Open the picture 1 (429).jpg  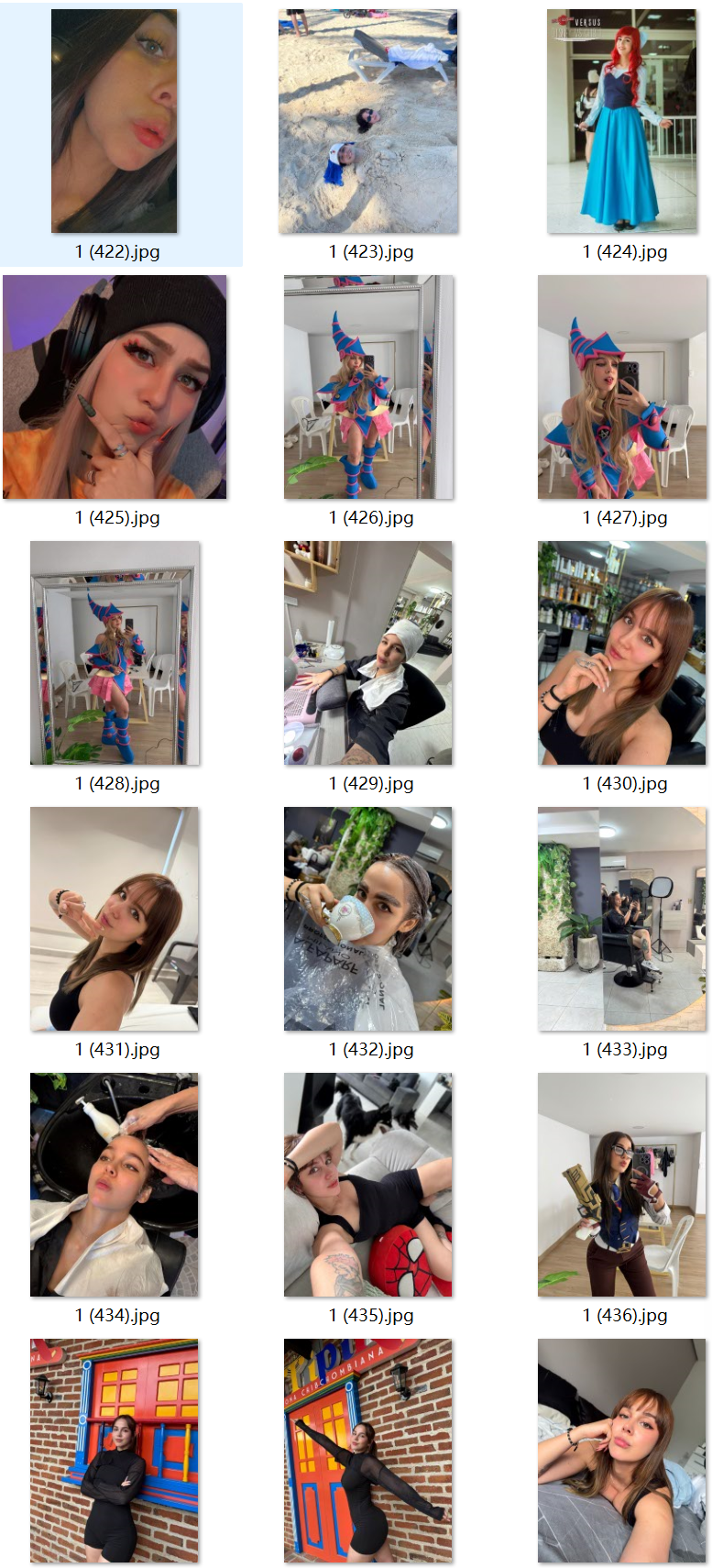(x=368, y=653)
